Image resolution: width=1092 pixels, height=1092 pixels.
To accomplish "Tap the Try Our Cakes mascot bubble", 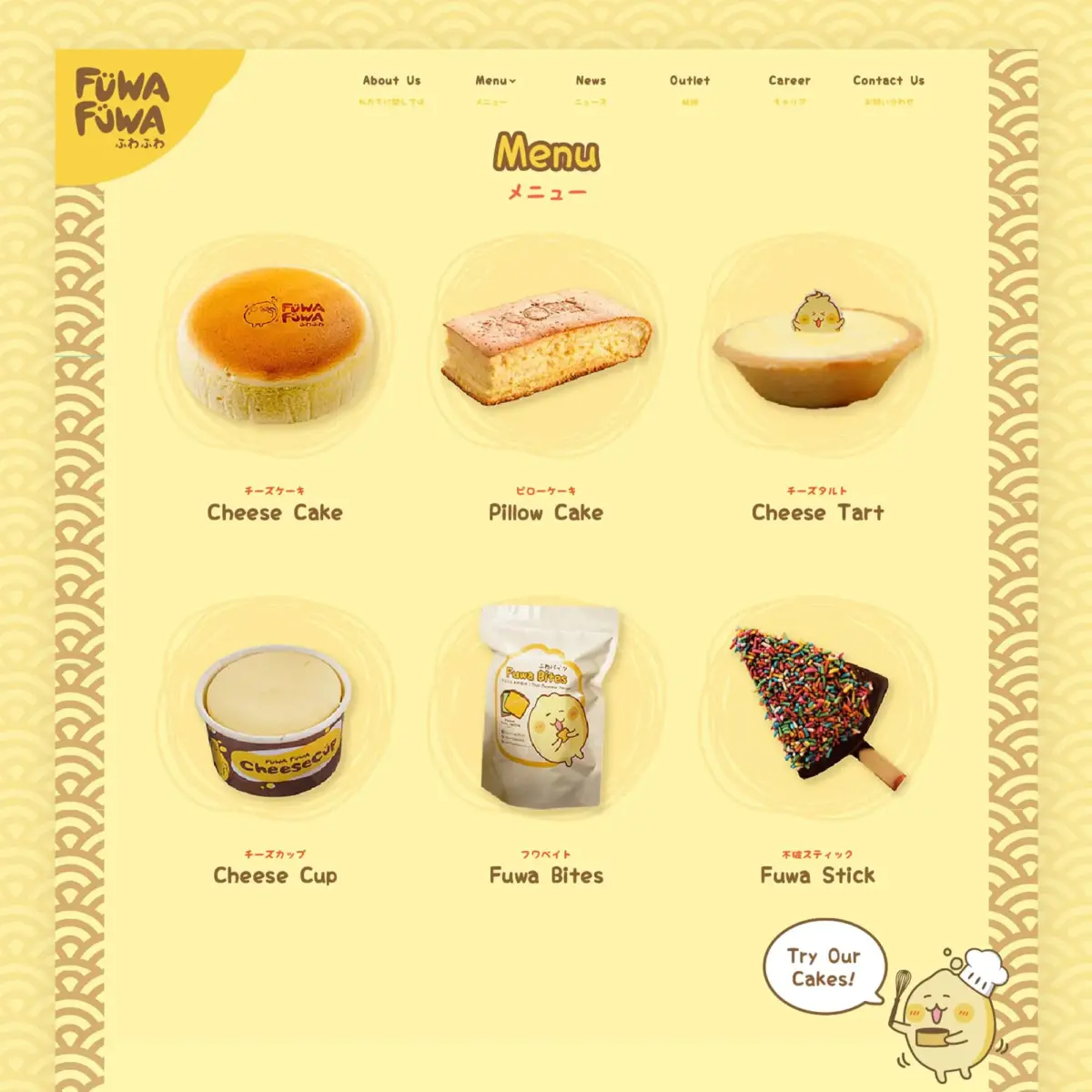I will point(824,967).
